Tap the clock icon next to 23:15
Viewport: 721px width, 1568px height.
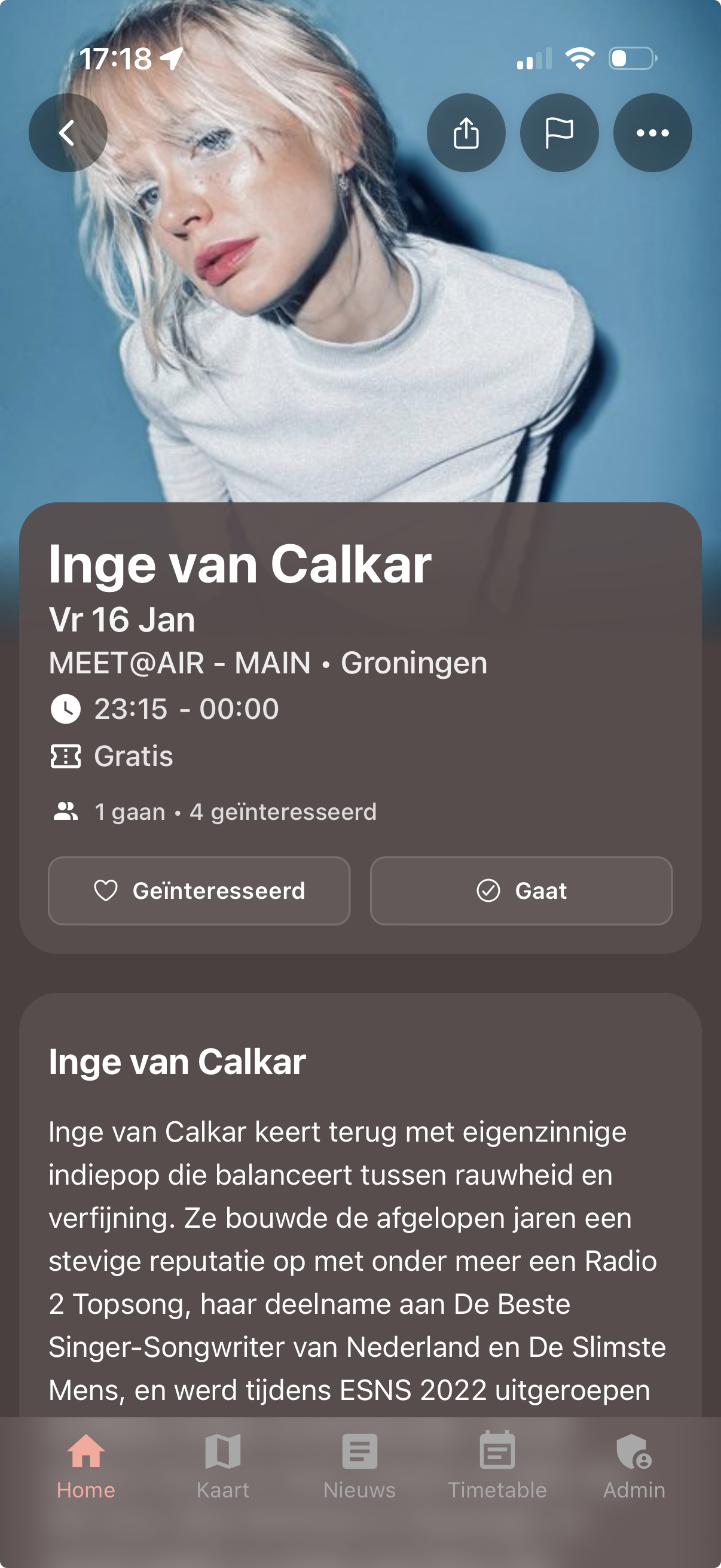coord(66,708)
